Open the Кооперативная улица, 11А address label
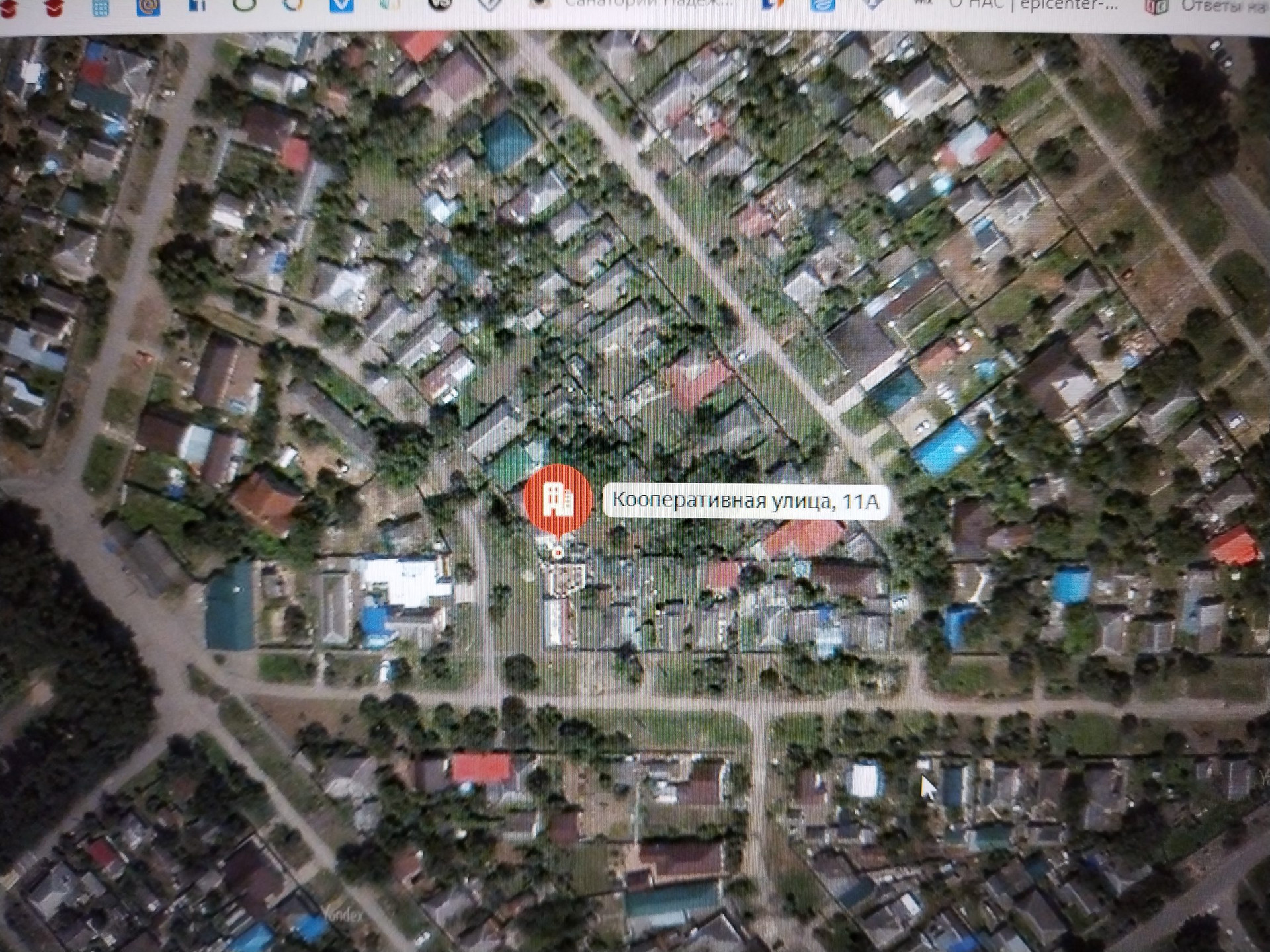1270x952 pixels. coord(745,501)
